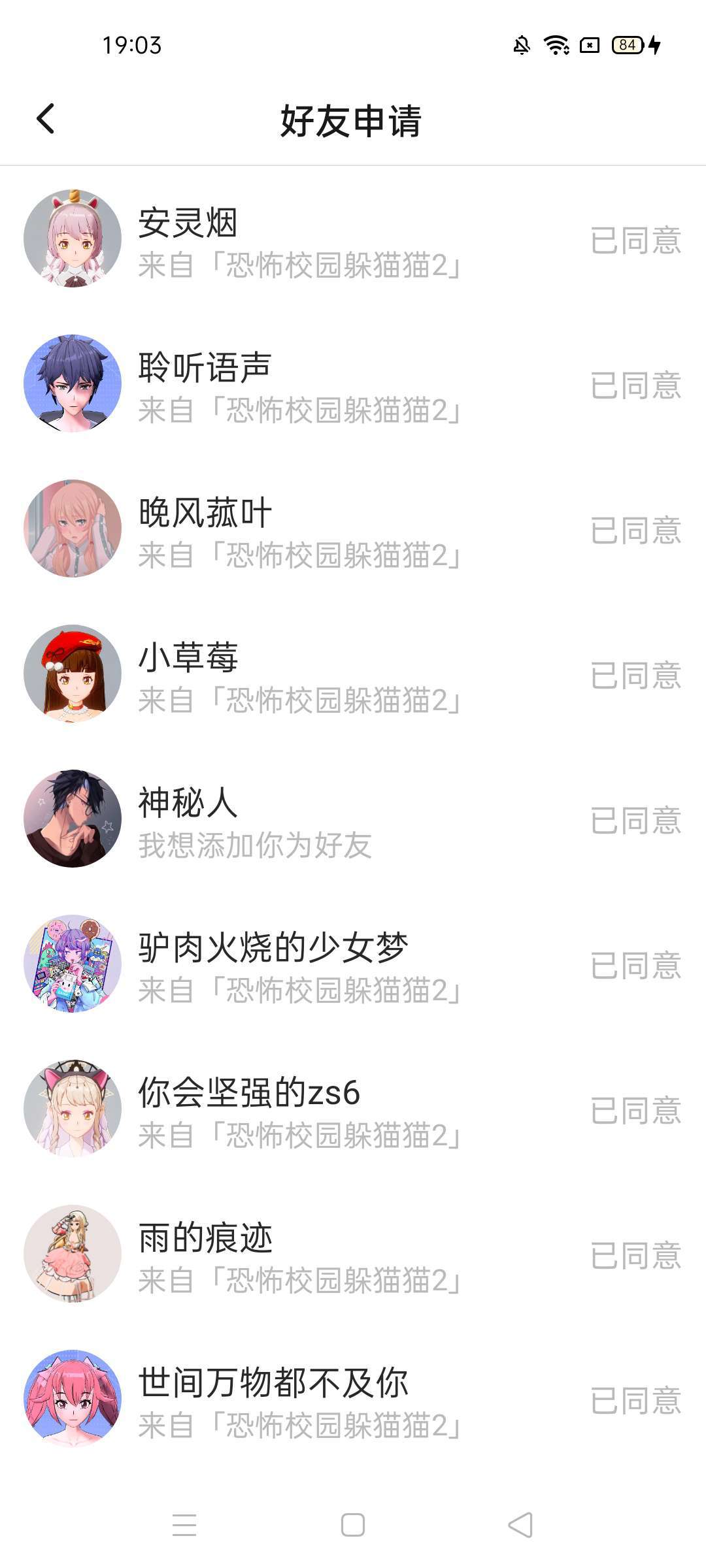Open recent apps from navigation bar
706x1568 pixels.
(x=184, y=1525)
